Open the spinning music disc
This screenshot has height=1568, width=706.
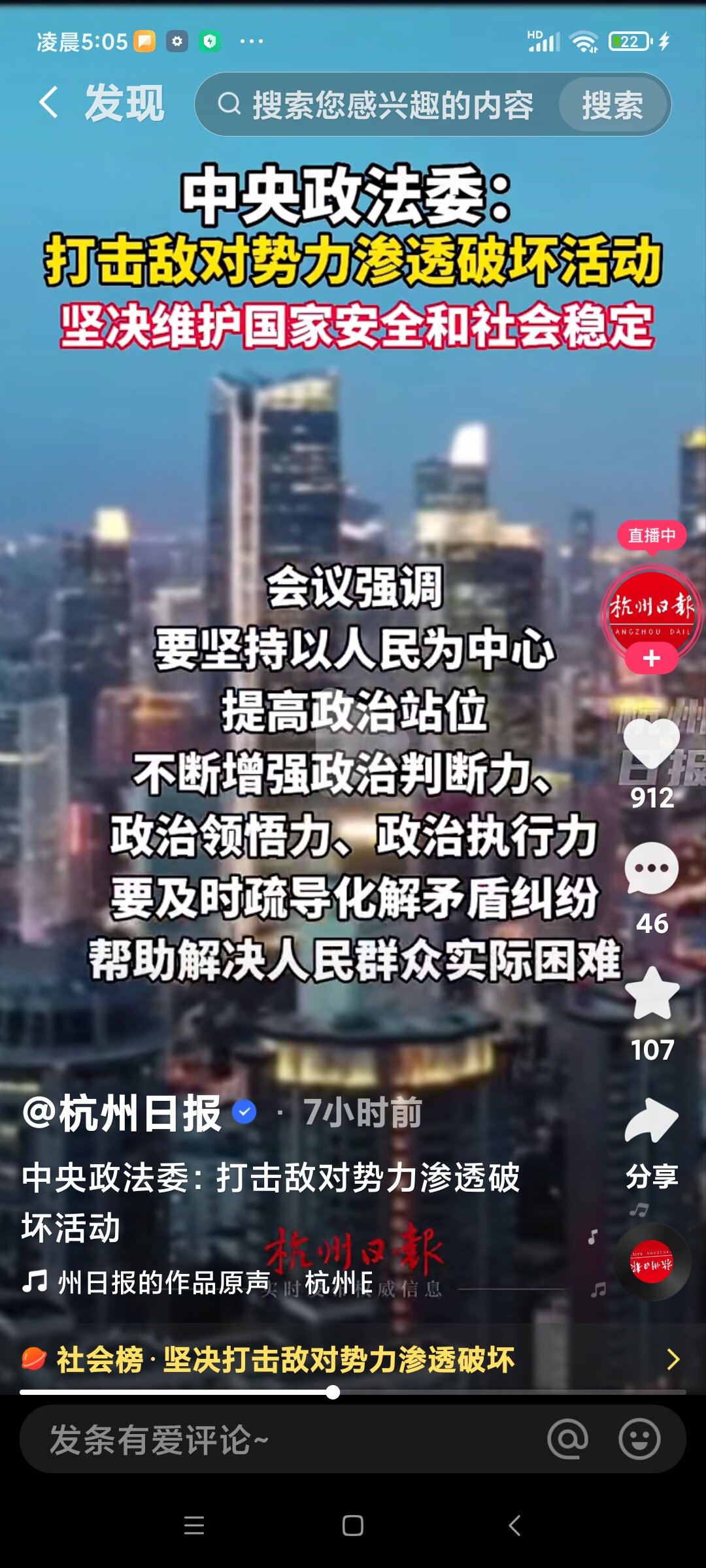coord(651,1262)
